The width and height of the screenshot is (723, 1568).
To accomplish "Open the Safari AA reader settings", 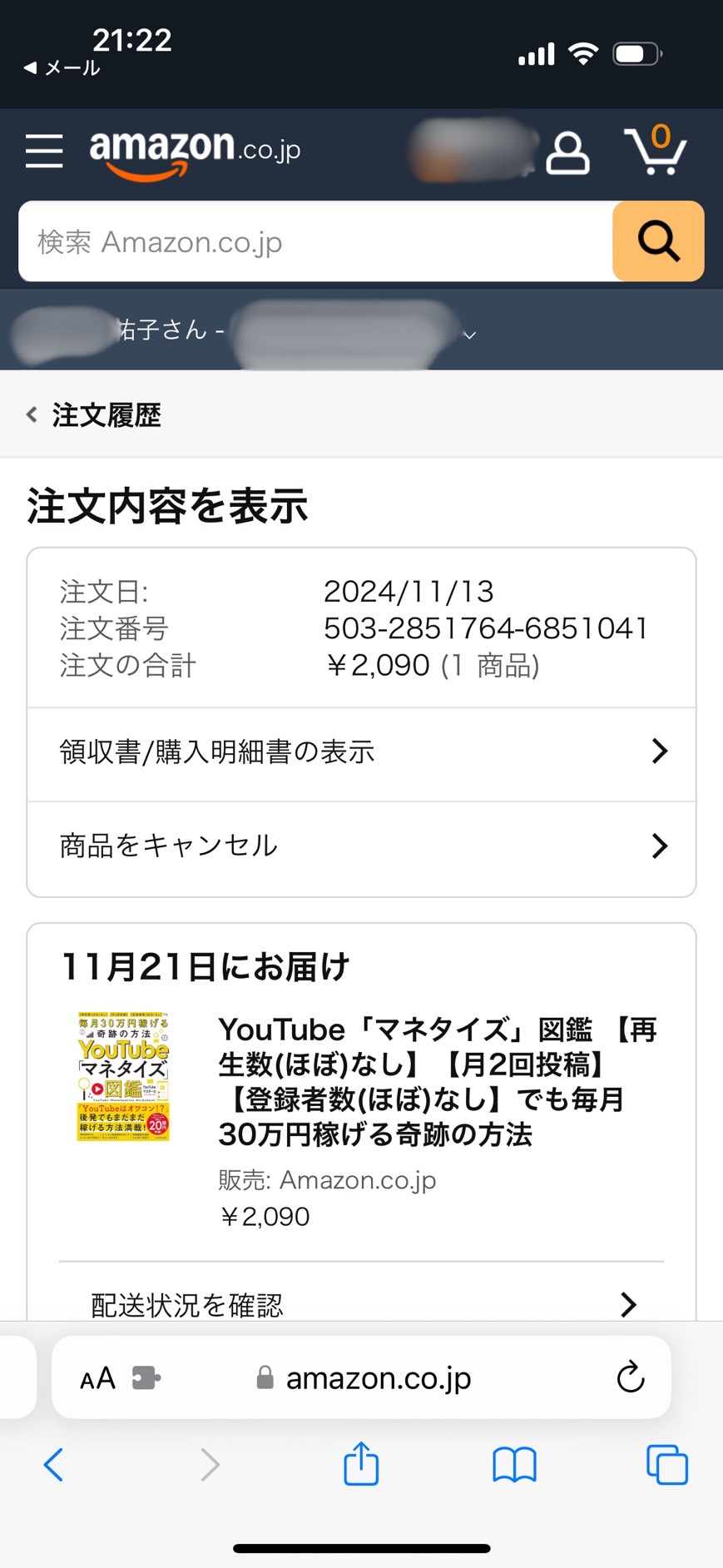I will point(97,1378).
